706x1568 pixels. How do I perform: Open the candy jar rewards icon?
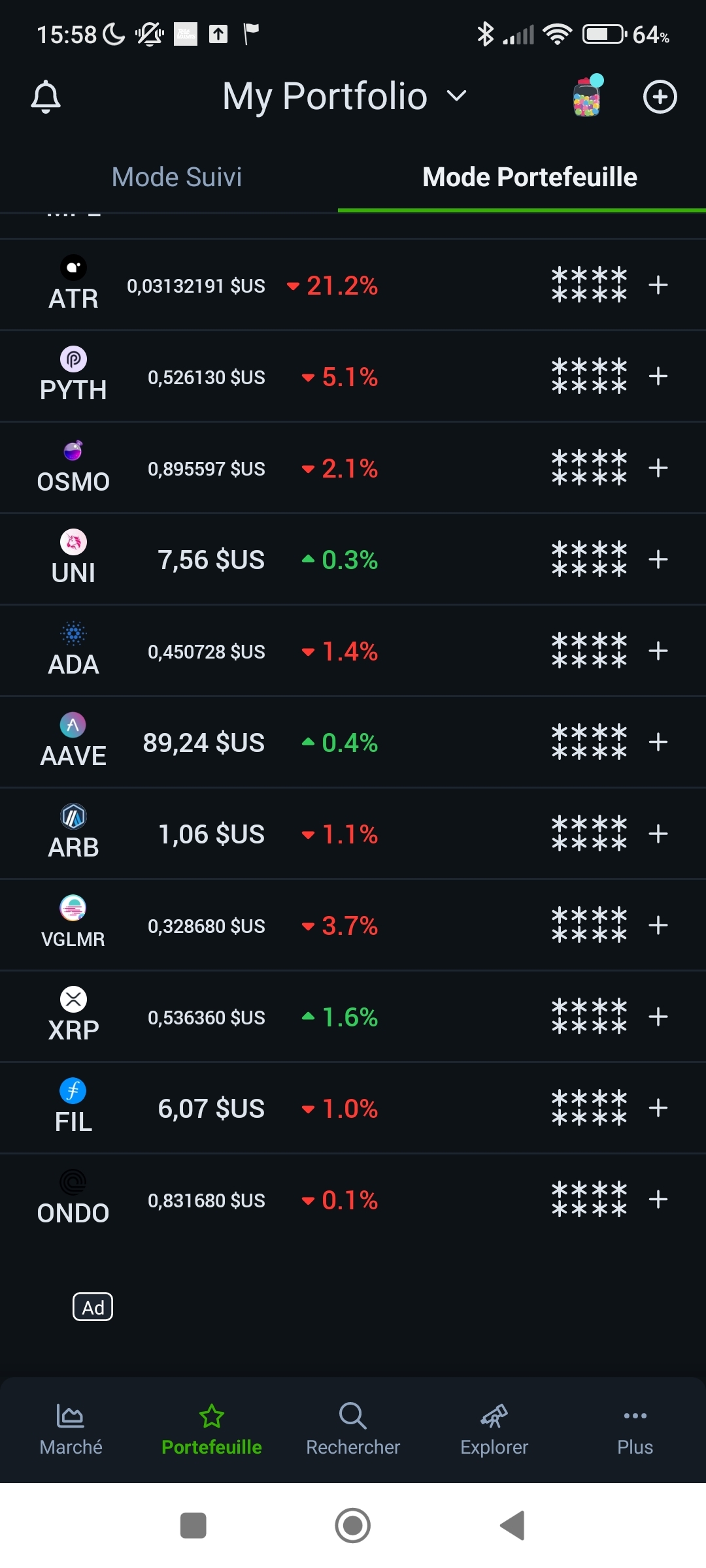click(x=587, y=97)
